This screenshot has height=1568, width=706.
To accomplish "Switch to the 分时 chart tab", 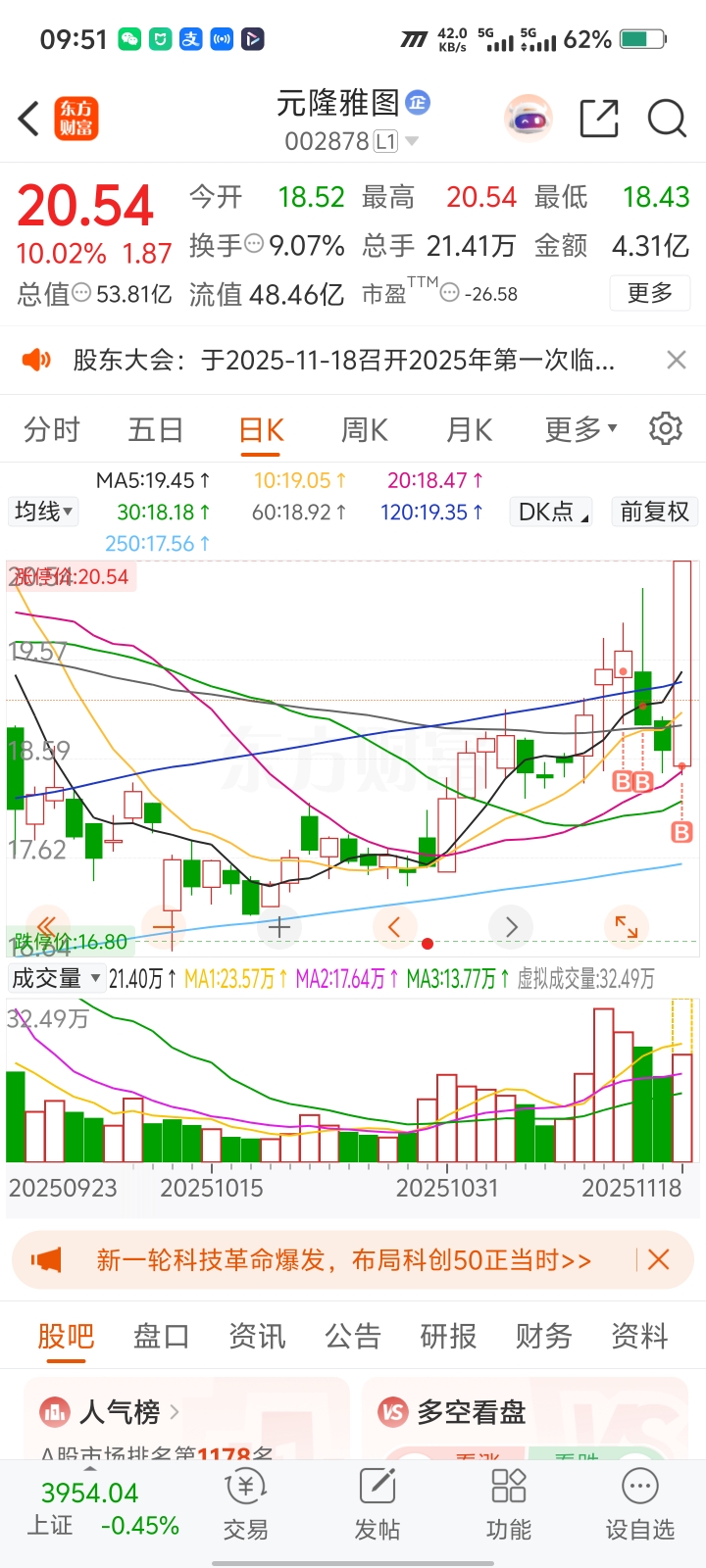I will (x=52, y=429).
